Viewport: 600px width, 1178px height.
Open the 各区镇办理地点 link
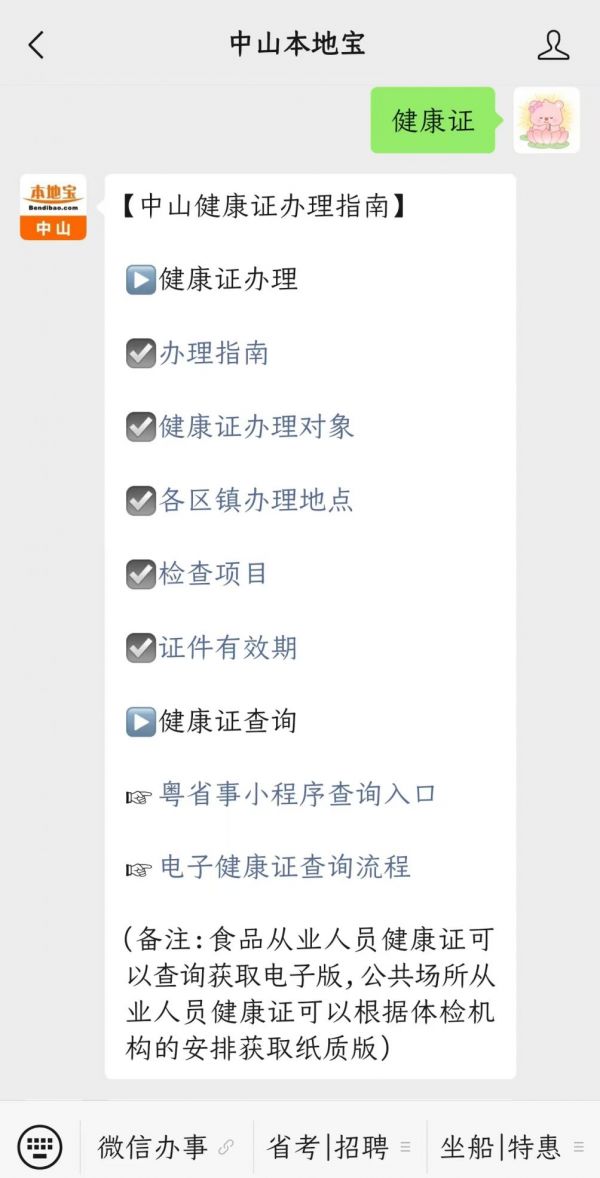pos(256,500)
